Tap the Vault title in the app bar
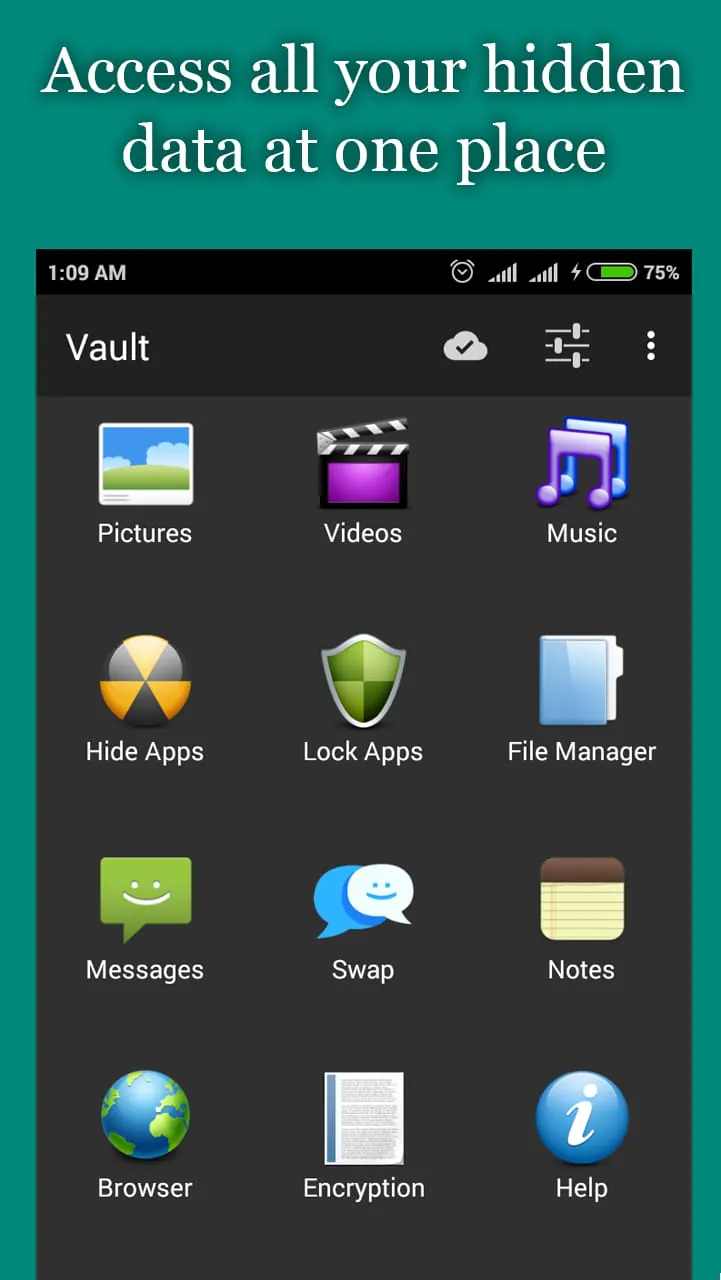 point(107,347)
